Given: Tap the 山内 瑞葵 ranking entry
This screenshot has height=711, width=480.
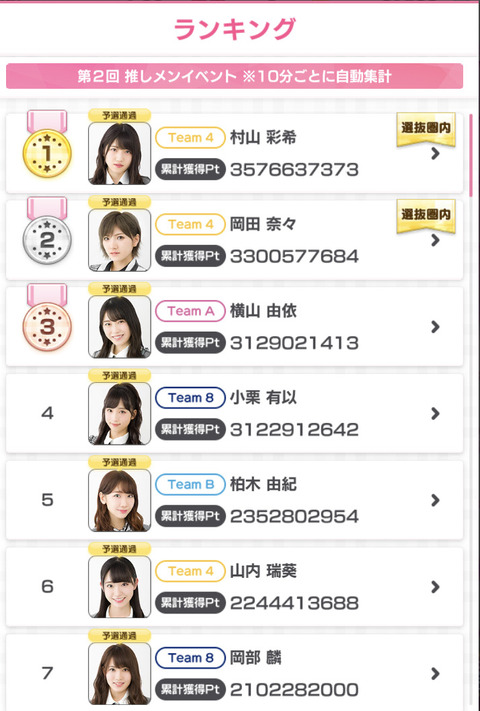Looking at the screenshot, I should (234, 587).
